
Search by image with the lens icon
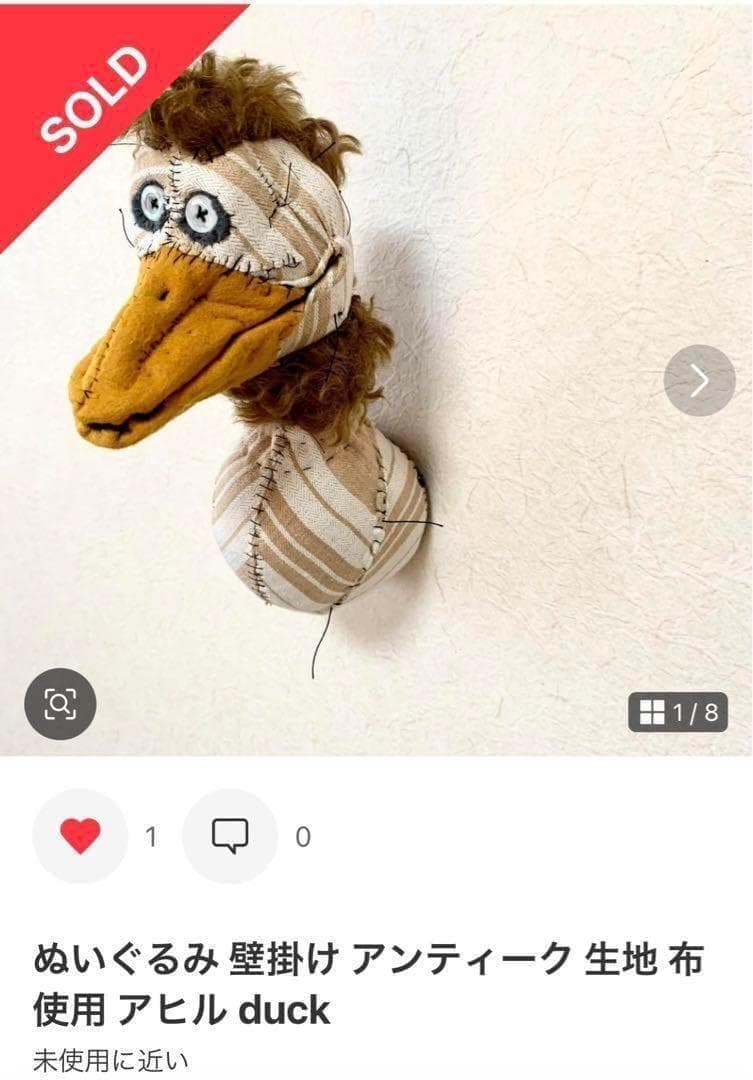tap(60, 704)
